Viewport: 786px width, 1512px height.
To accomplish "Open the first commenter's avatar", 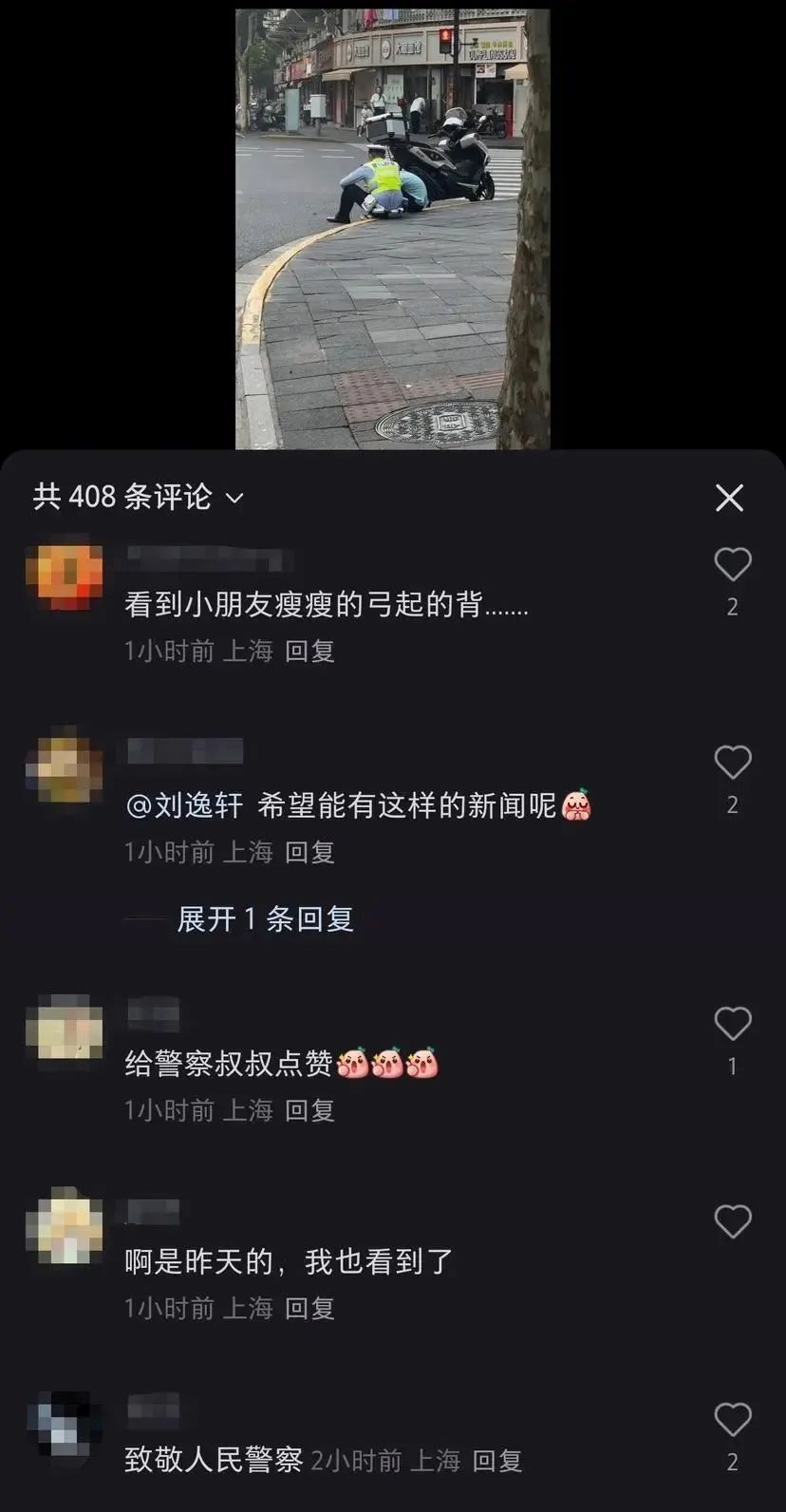I will tap(64, 573).
